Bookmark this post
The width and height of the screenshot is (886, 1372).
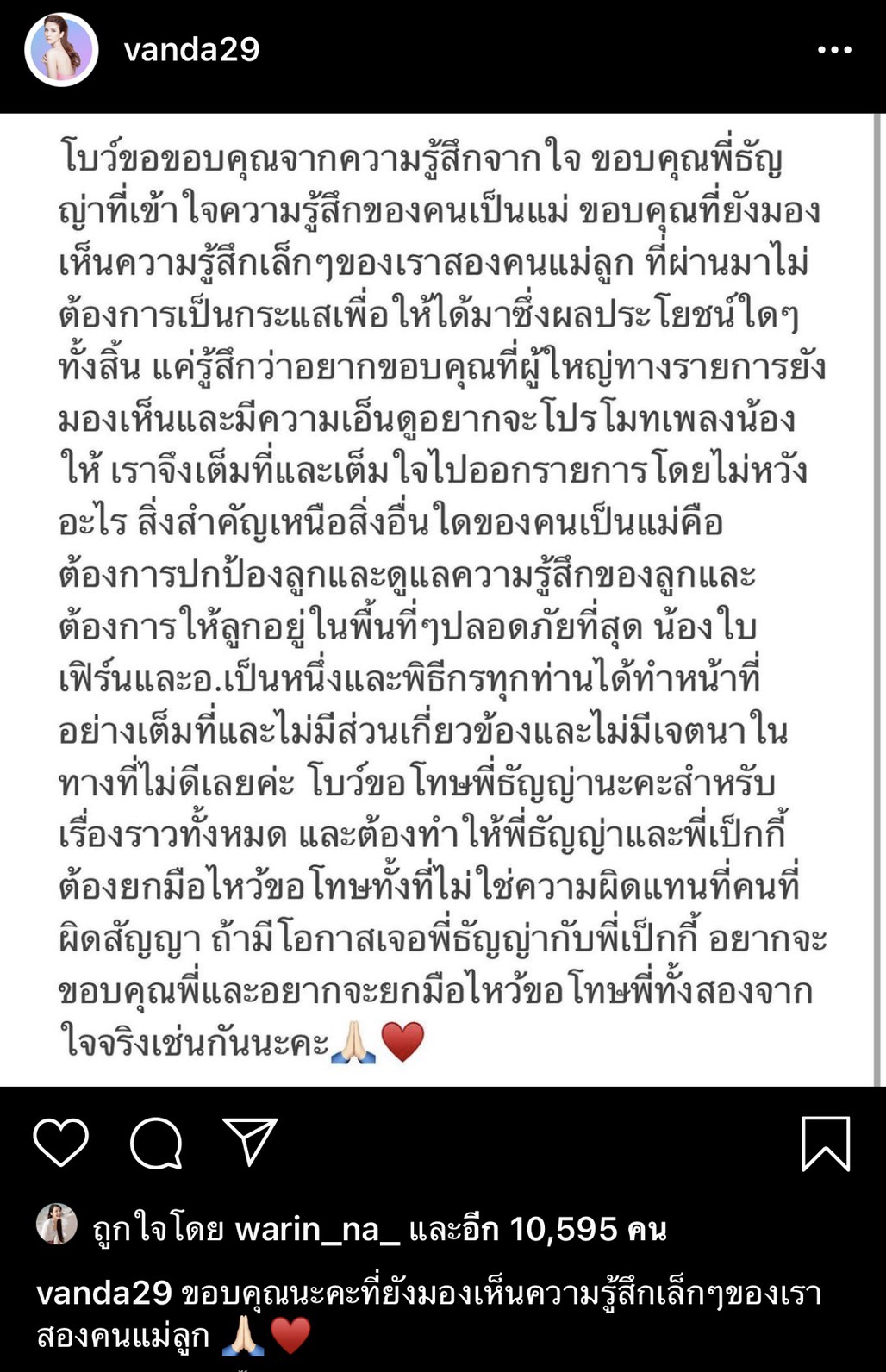coord(825,1144)
